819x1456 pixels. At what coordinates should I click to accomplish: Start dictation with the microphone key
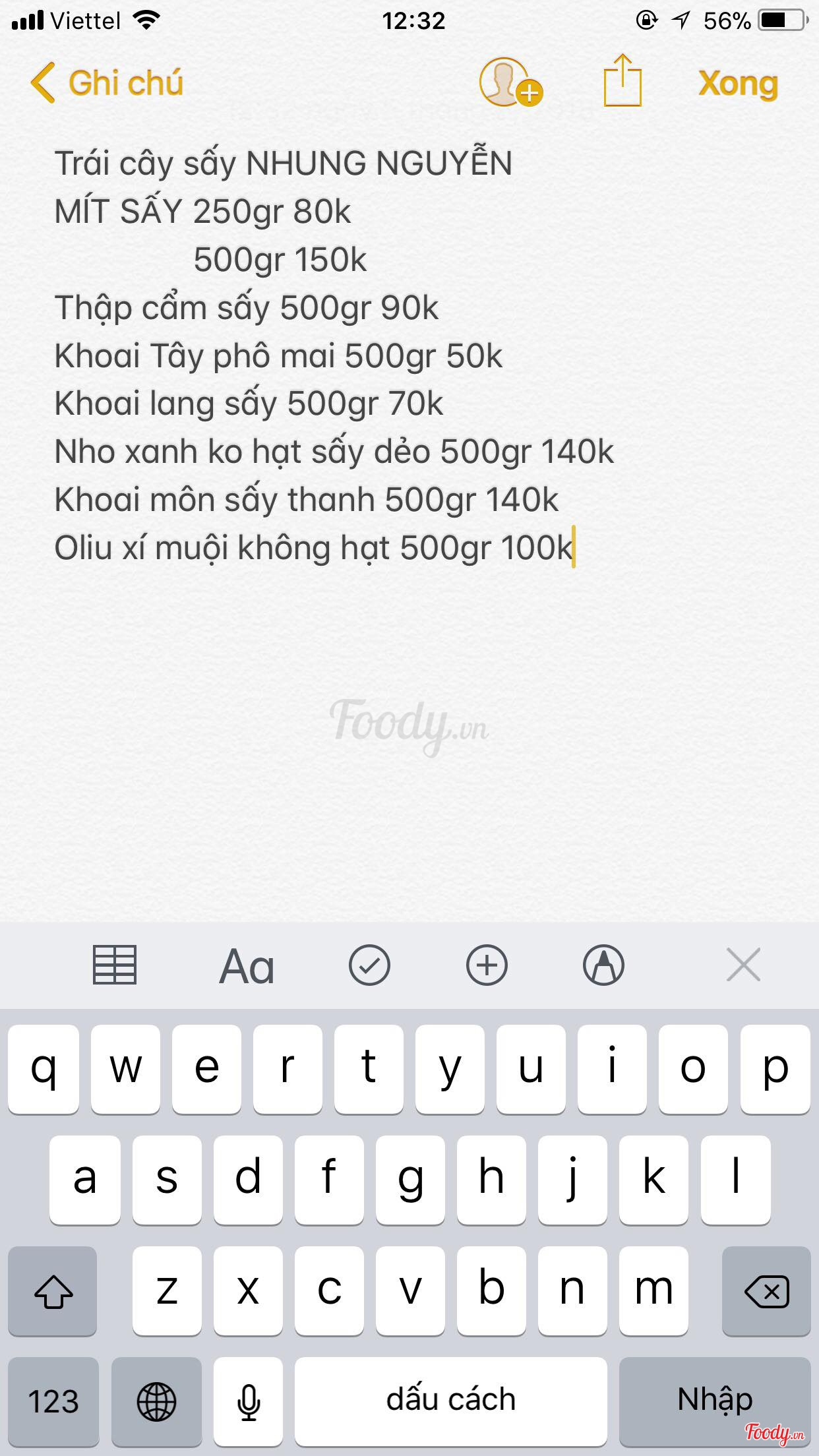pos(249,1401)
